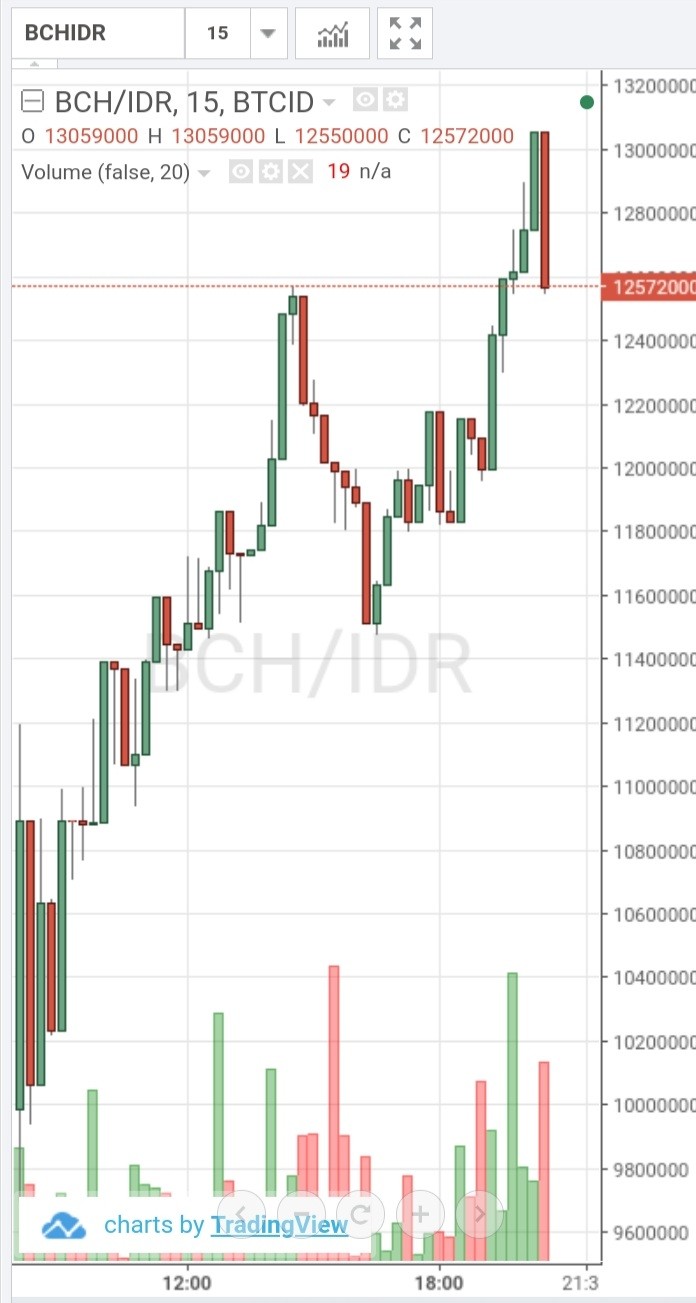Open Volume indicator settings gear
The height and width of the screenshot is (1303, 696).
(270, 172)
